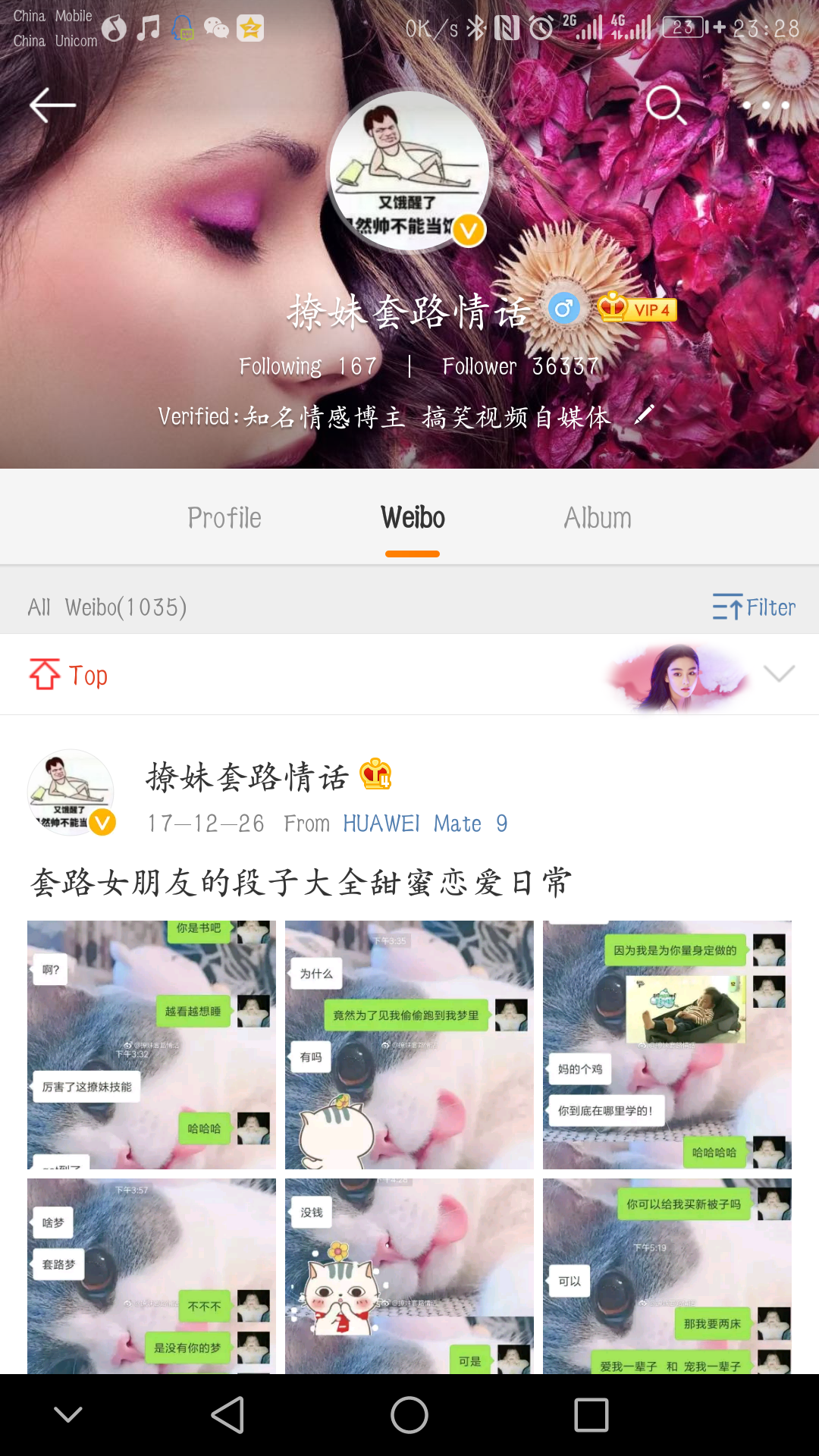The height and width of the screenshot is (1456, 819).
Task: Edit the verified description with pencil icon
Action: click(644, 415)
